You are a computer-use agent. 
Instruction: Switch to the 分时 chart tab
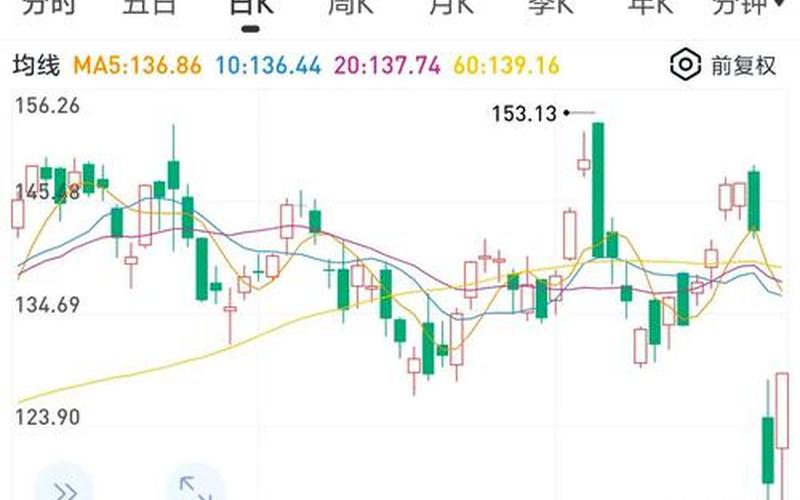click(48, 8)
